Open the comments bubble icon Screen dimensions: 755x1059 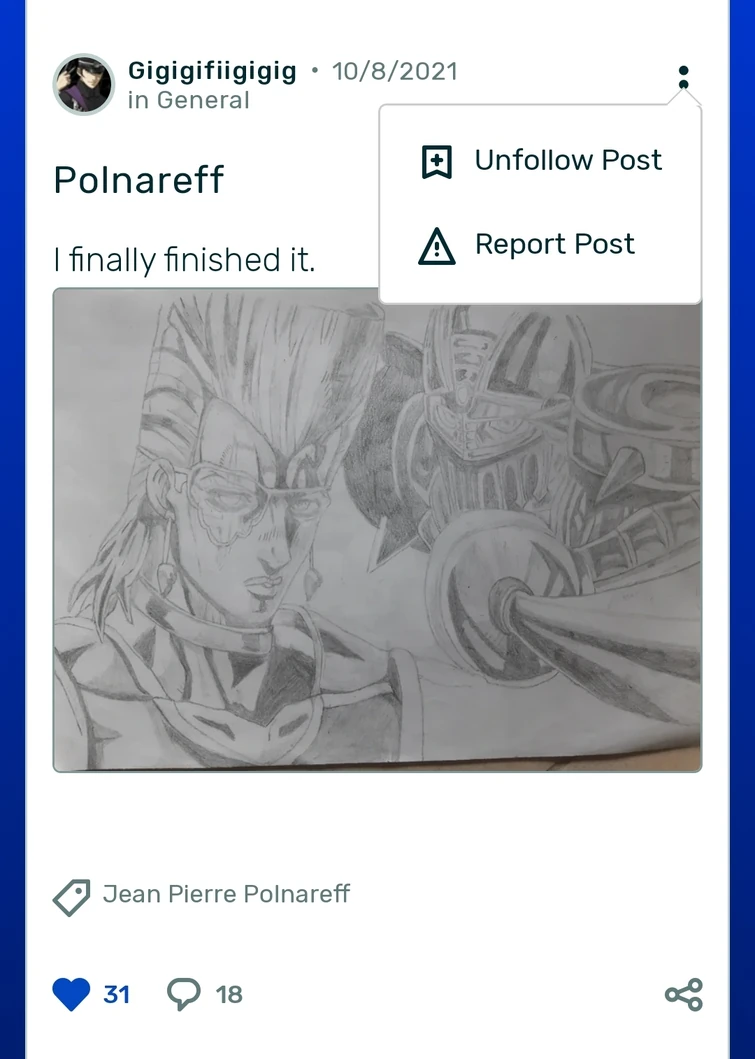(183, 994)
